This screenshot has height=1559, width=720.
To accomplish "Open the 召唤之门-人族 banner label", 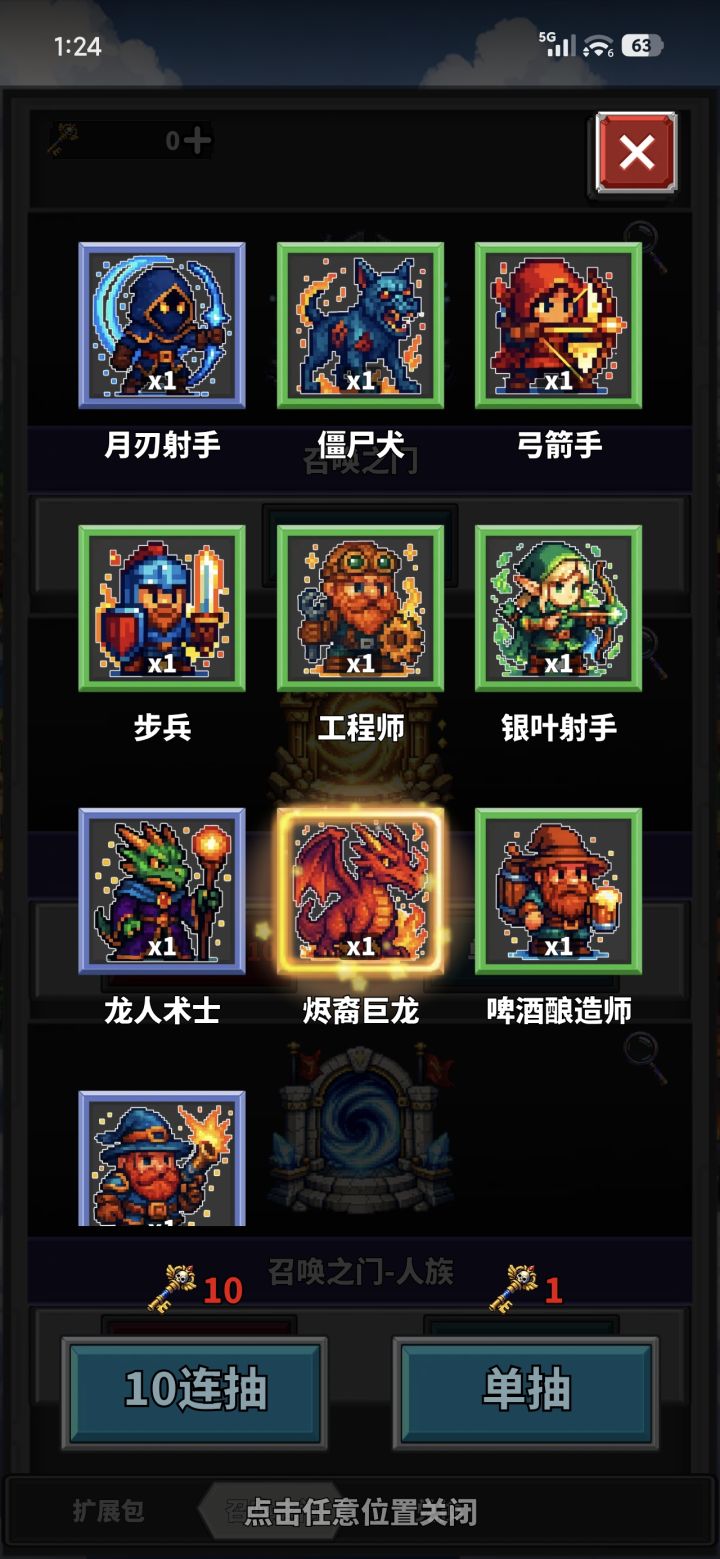I will [x=360, y=1270].
